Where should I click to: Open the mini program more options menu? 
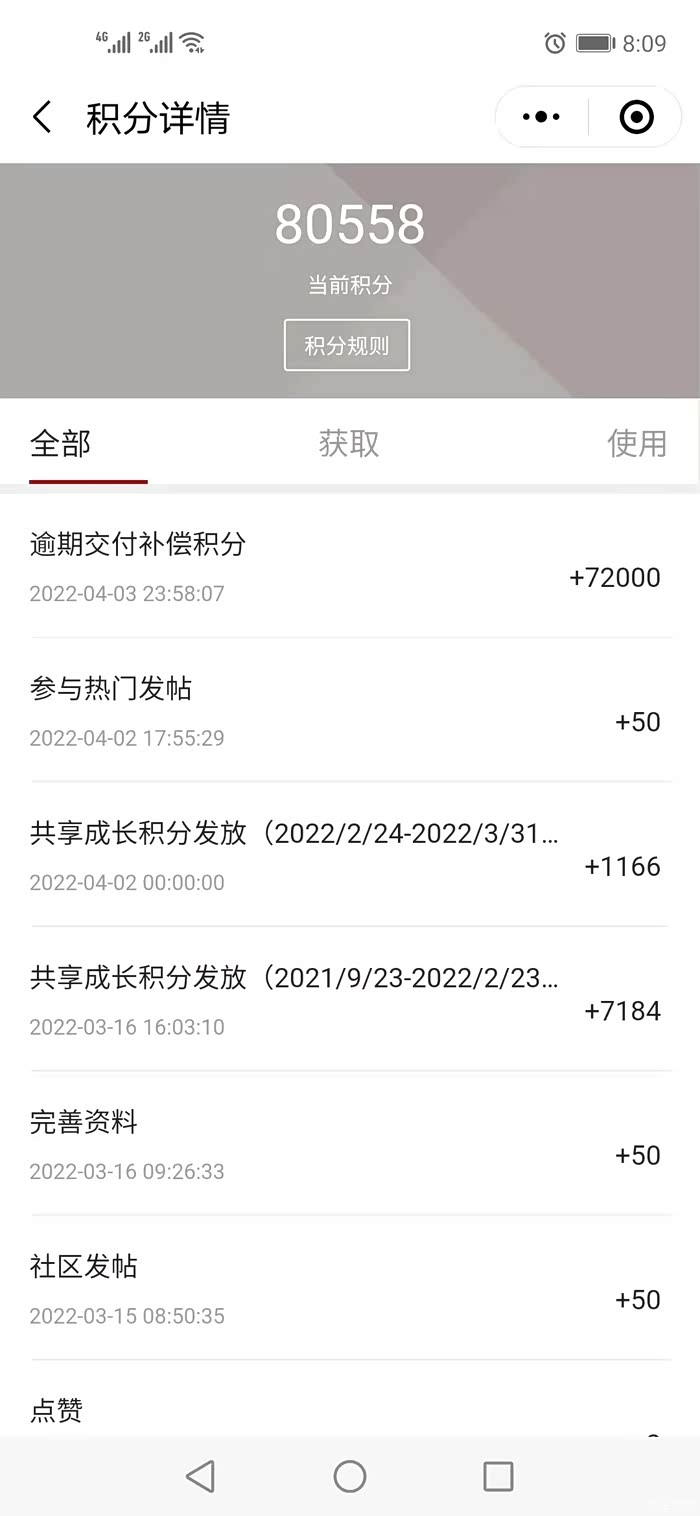point(541,117)
